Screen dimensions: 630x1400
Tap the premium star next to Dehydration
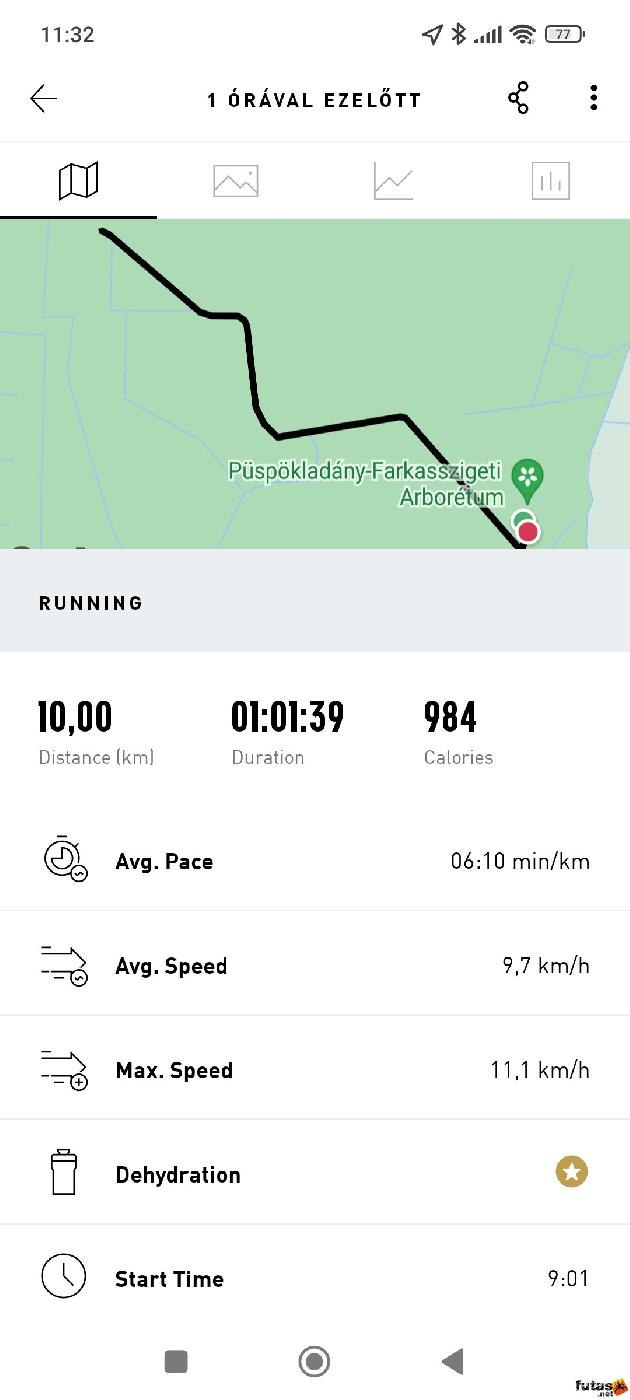pyautogui.click(x=572, y=1173)
